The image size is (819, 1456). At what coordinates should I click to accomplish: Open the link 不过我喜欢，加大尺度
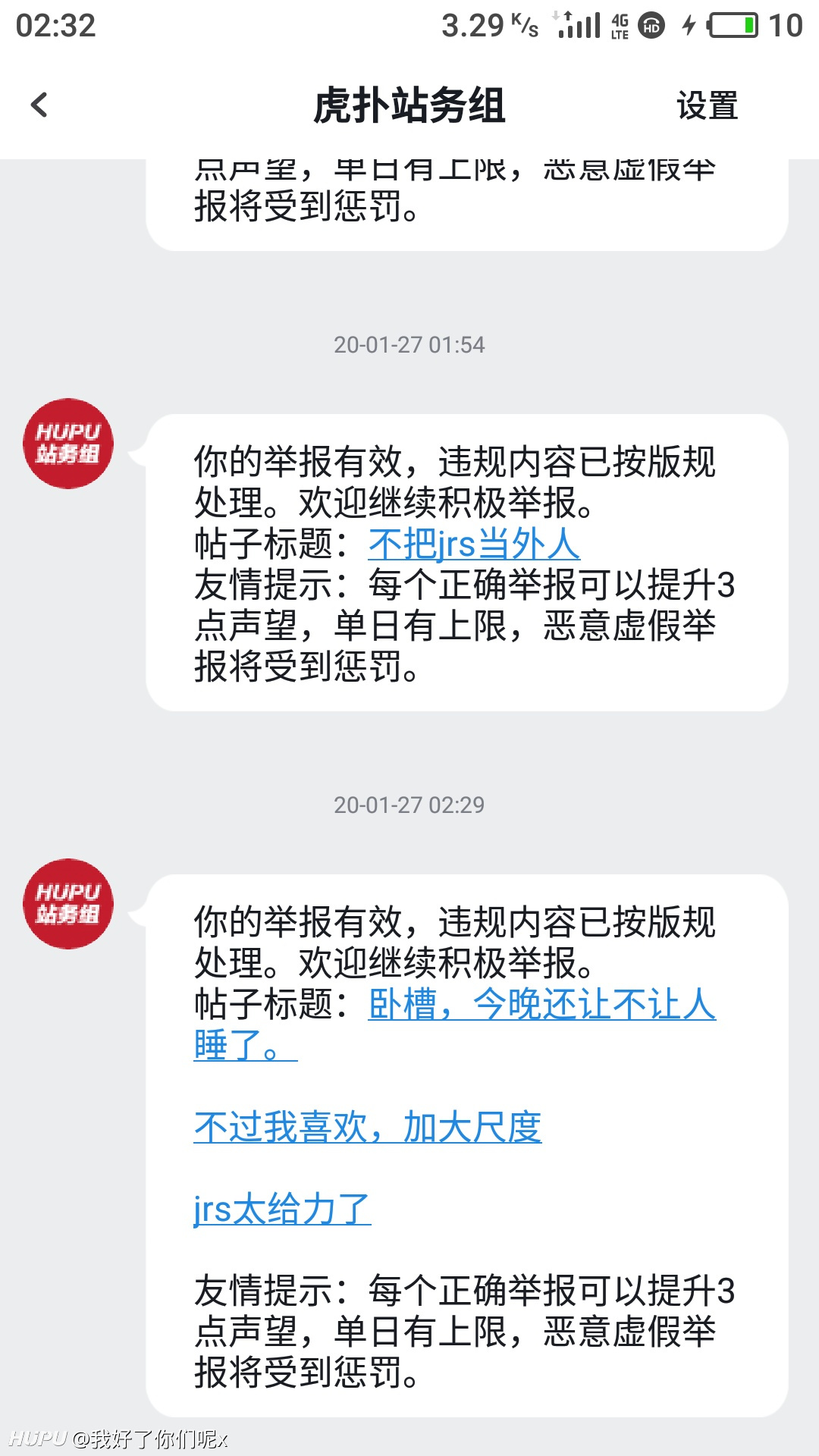368,1127
